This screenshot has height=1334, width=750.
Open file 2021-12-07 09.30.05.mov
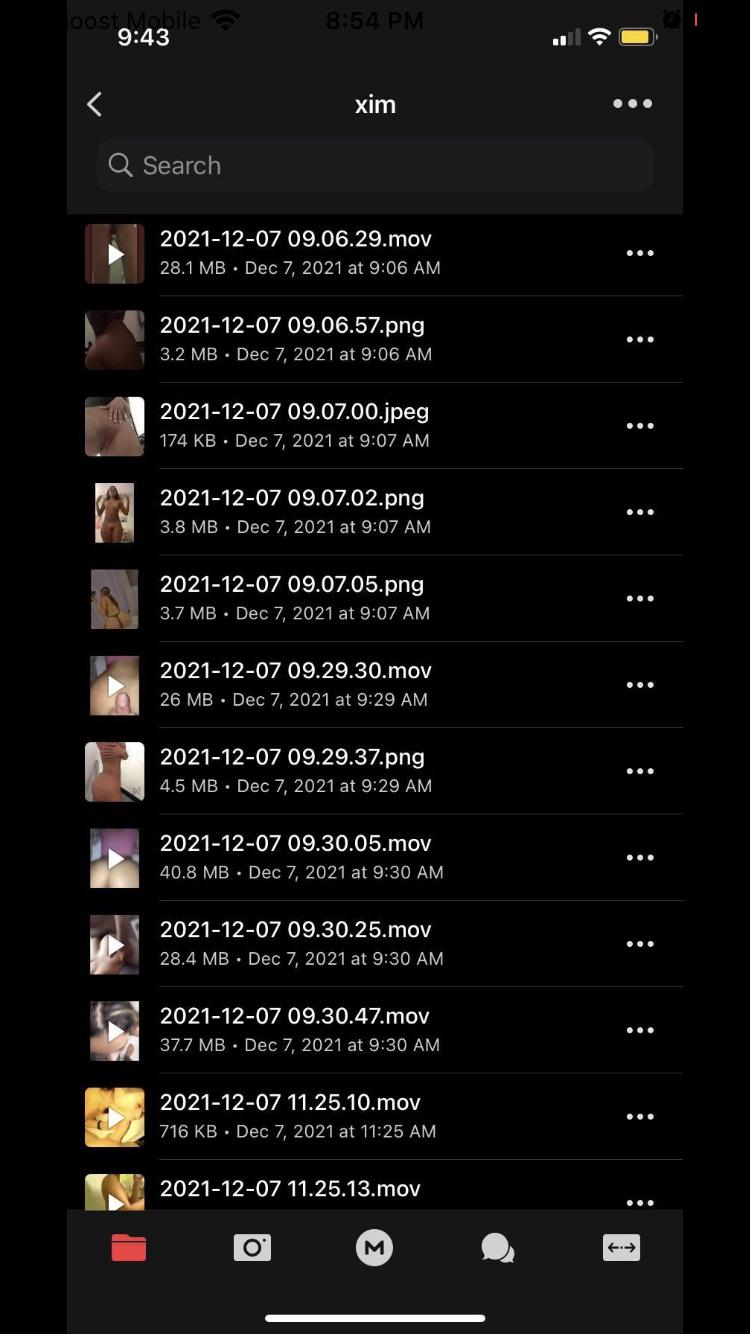pos(296,856)
